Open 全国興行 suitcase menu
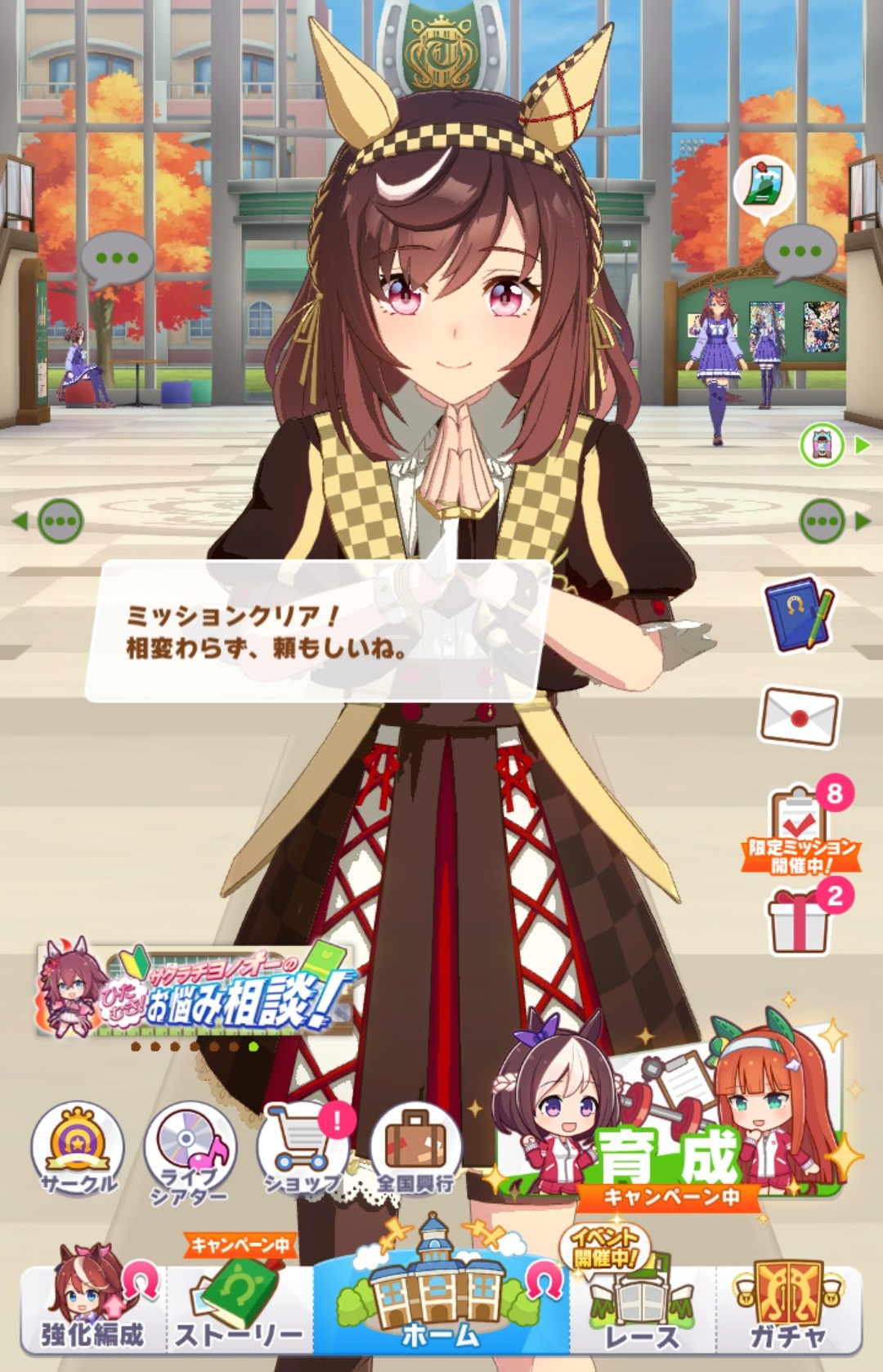This screenshot has height=1372, width=883. tap(415, 1149)
